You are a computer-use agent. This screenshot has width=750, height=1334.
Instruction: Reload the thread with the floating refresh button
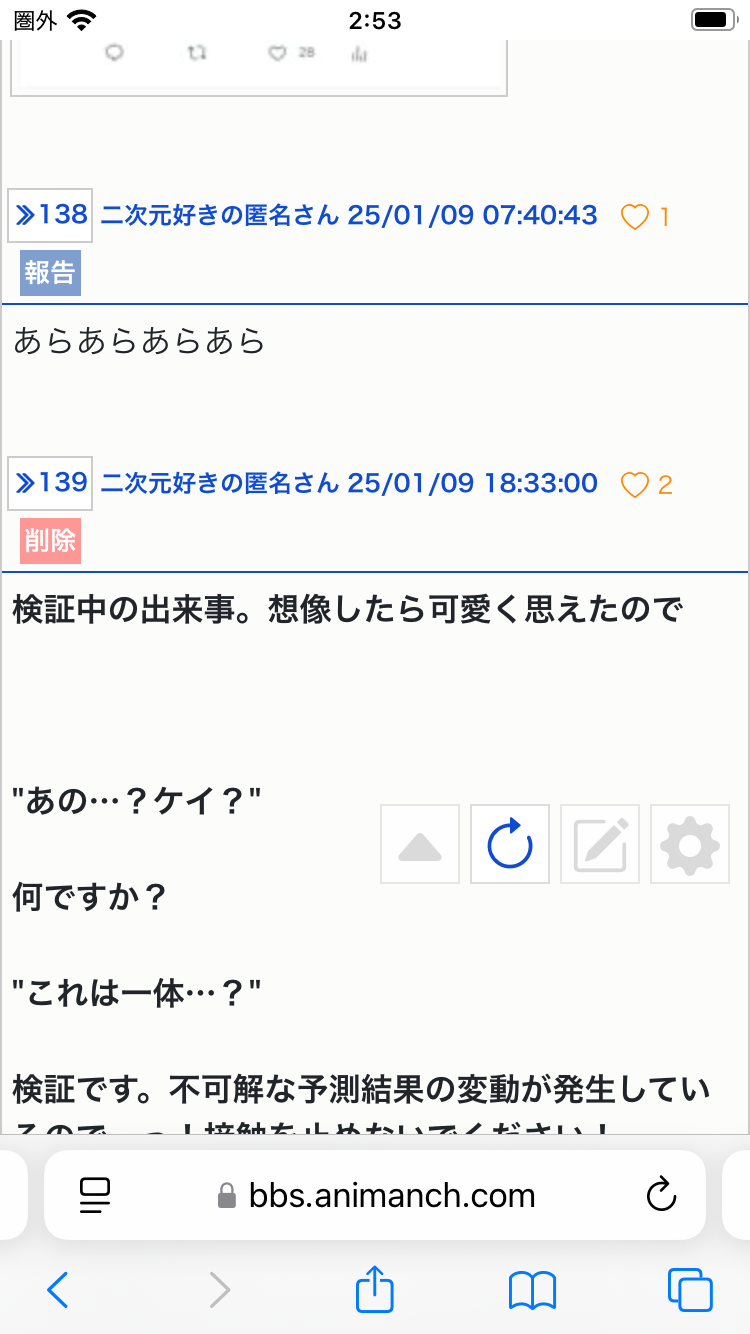coord(510,844)
